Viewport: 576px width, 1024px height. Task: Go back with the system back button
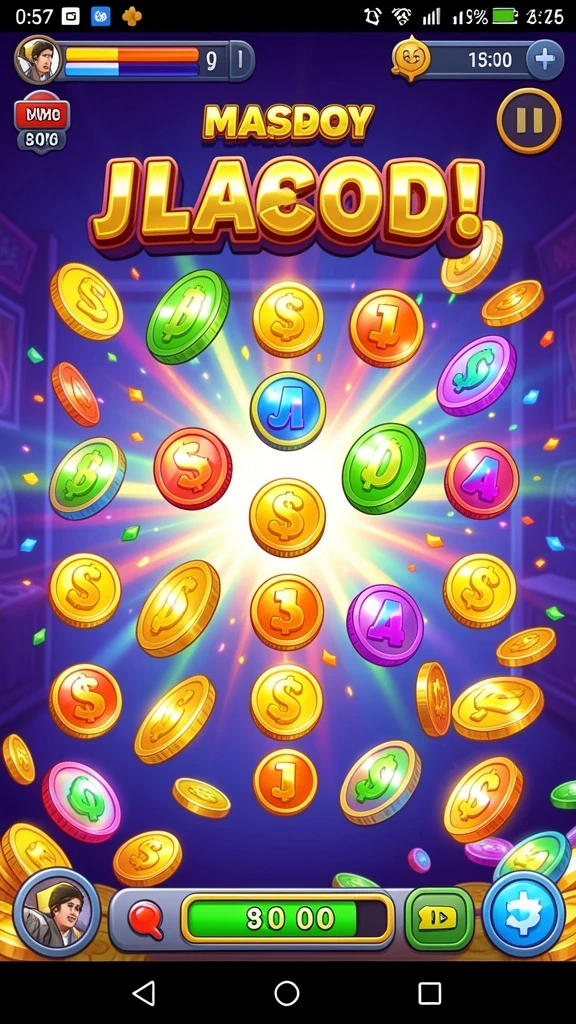(144, 993)
